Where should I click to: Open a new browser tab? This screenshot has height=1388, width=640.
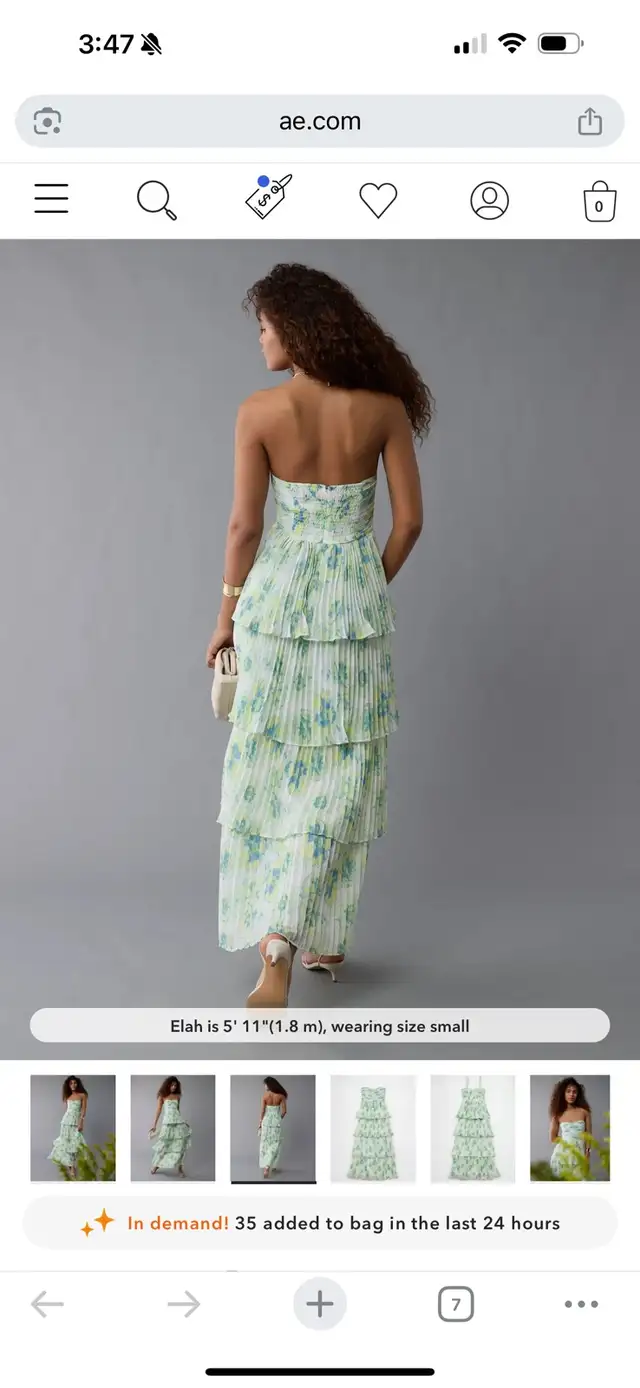pyautogui.click(x=320, y=1304)
